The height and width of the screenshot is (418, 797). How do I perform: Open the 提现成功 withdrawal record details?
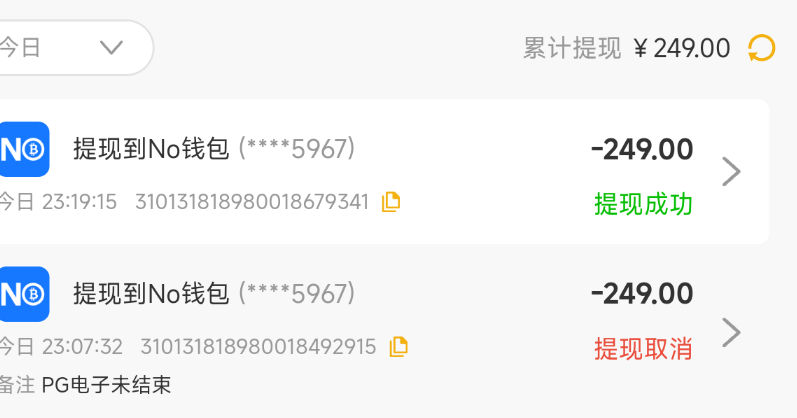[731, 172]
